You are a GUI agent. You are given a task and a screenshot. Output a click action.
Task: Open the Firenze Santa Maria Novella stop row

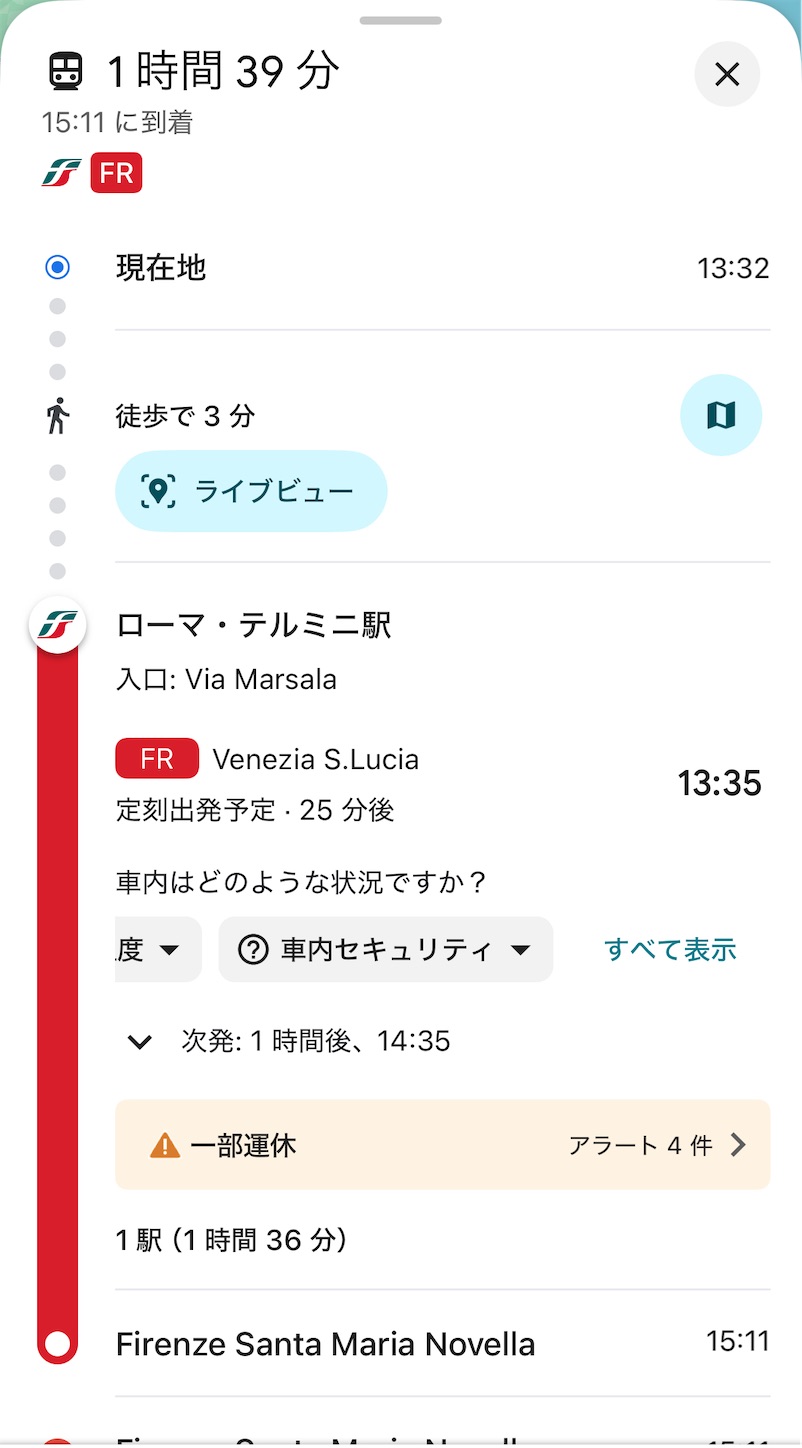[x=443, y=1343]
